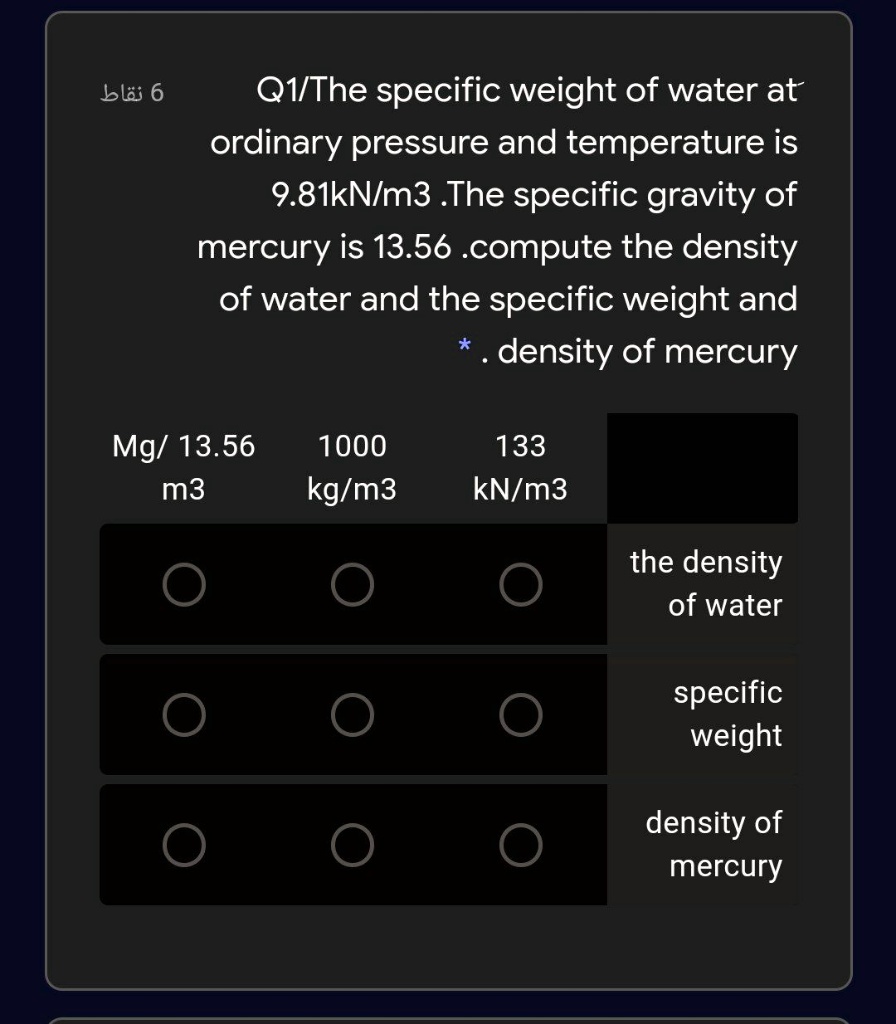This screenshot has width=896, height=1024.
Task: Click the 'specific weight' row label
Action: [x=726, y=714]
